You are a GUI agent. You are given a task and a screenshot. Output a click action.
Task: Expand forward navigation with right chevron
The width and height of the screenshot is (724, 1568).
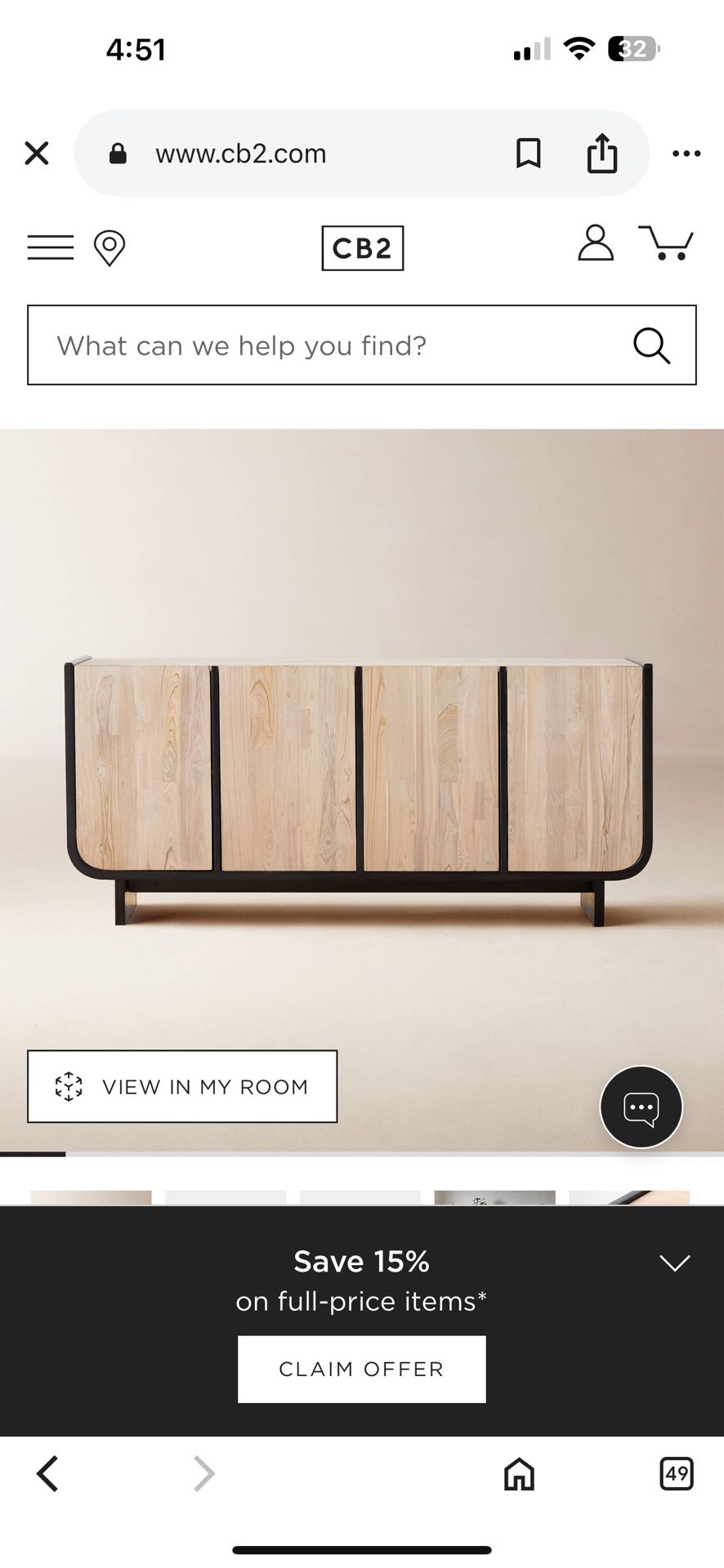[203, 1473]
